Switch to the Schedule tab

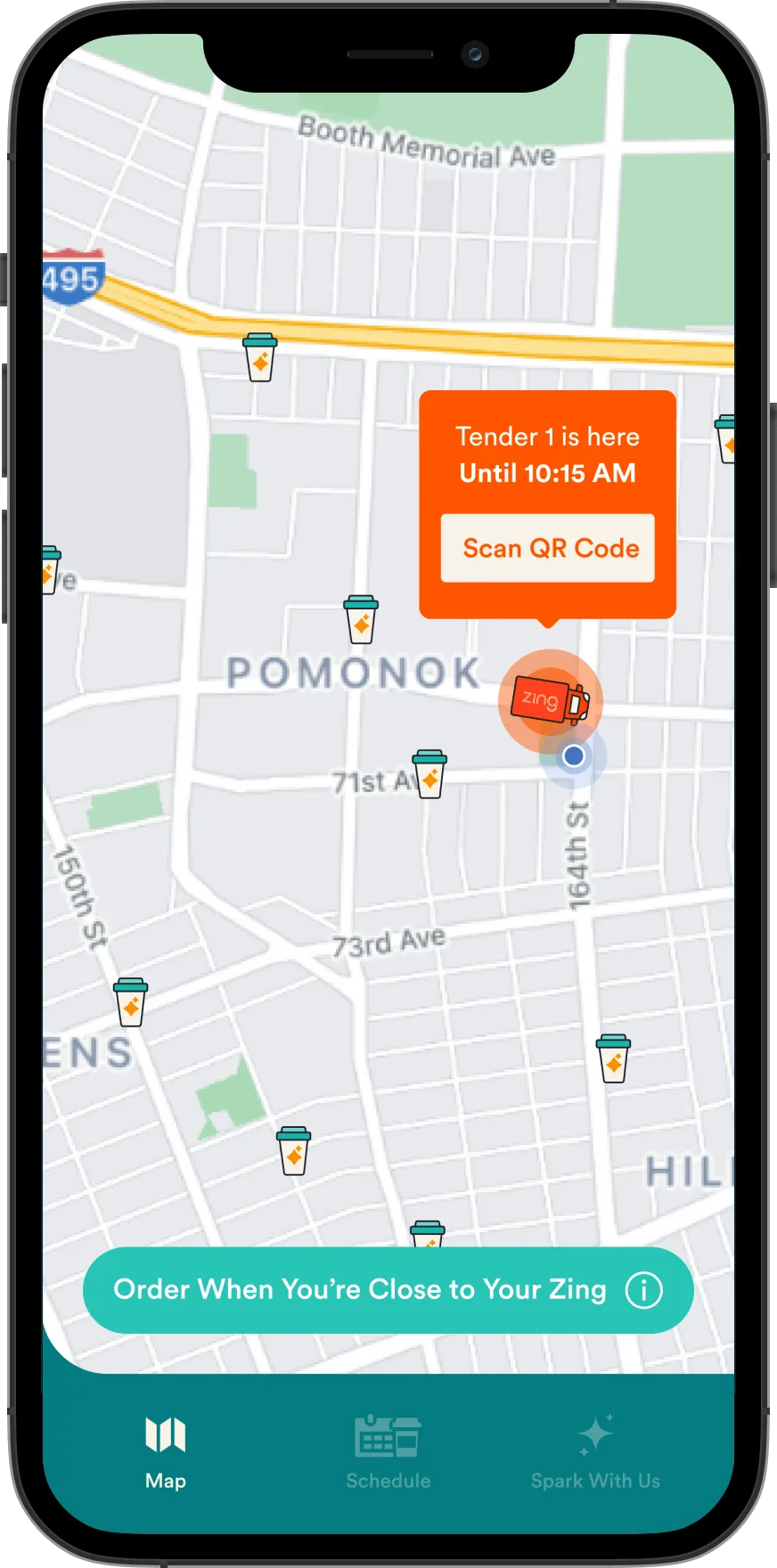point(388,1452)
